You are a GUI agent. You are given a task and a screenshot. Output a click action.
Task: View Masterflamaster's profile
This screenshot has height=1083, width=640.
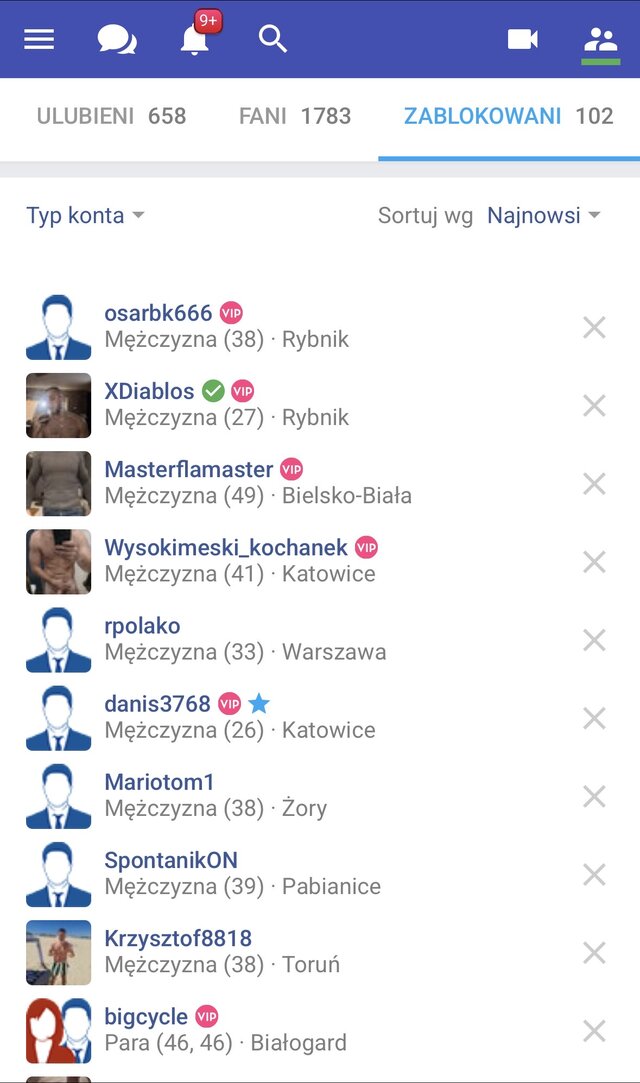pyautogui.click(x=188, y=469)
